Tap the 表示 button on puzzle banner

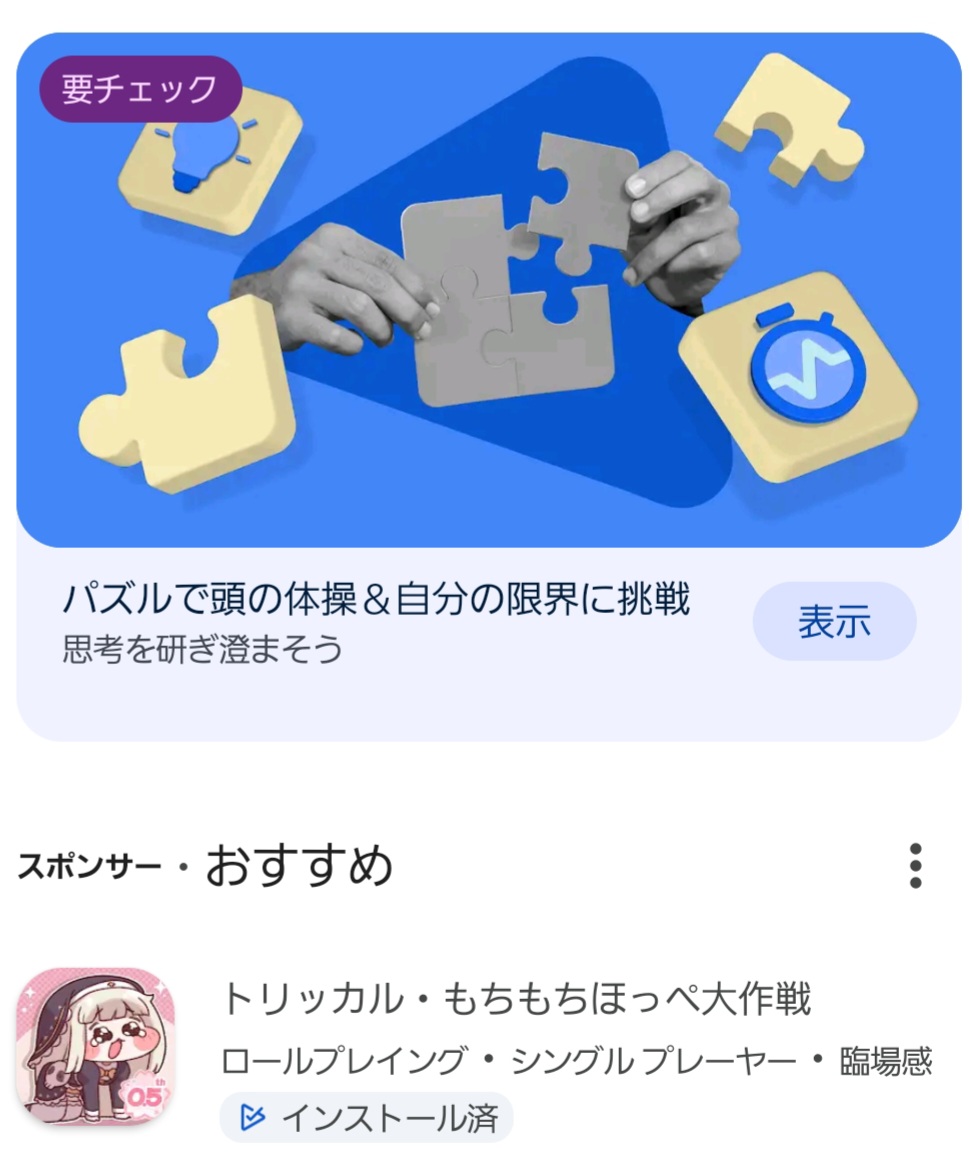(x=834, y=621)
